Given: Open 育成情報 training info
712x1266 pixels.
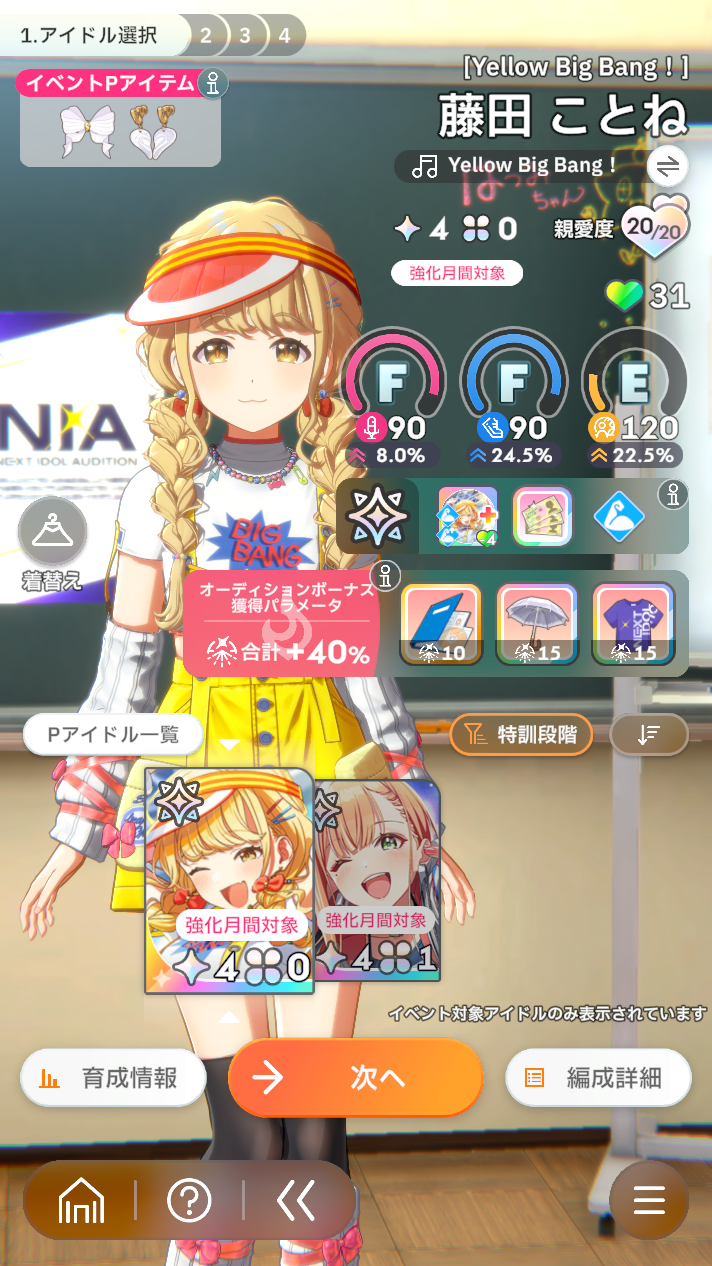Looking at the screenshot, I should pos(113,1077).
